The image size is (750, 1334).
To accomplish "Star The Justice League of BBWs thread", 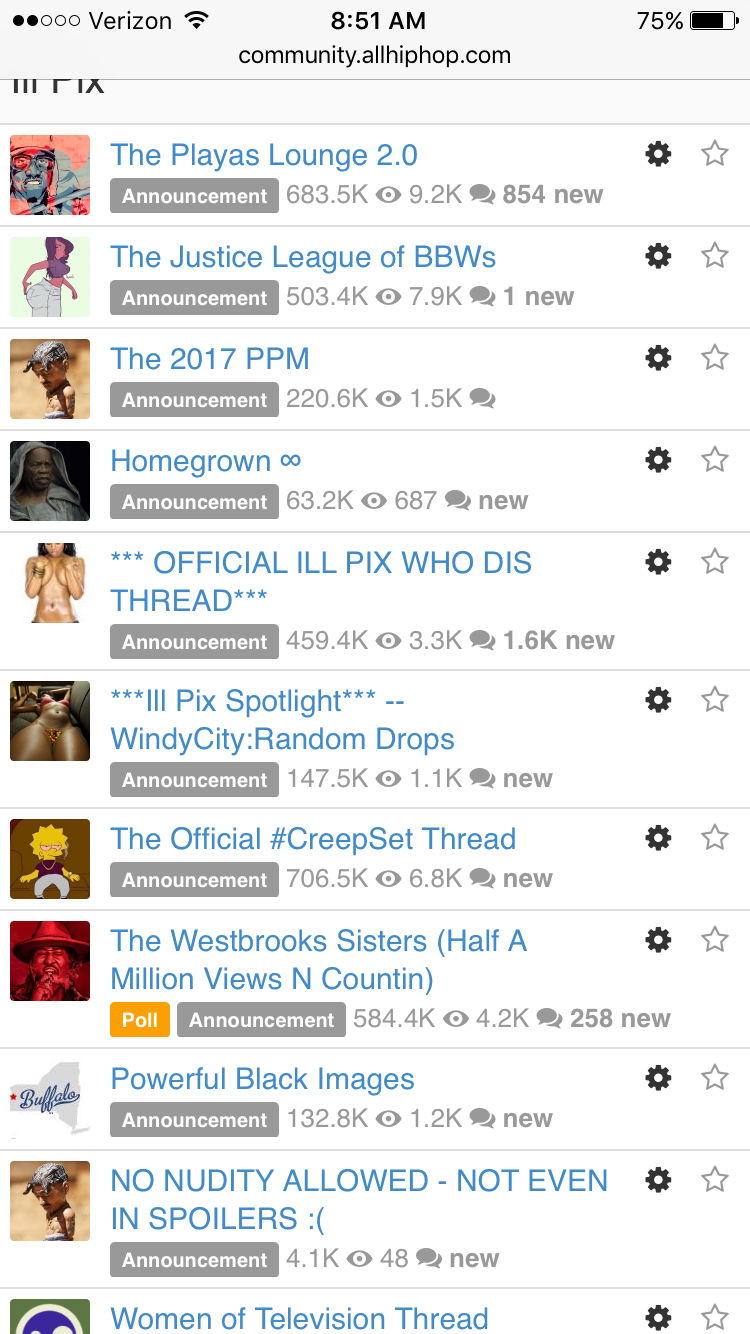I will click(714, 256).
